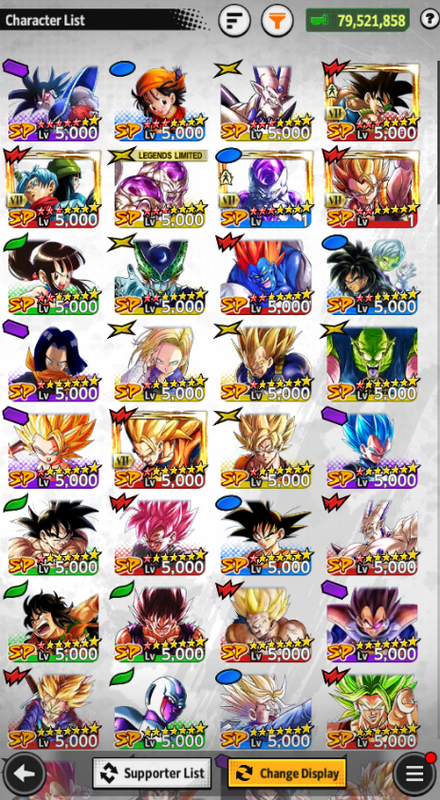Choose the green Piccolo character tile
The height and width of the screenshot is (800, 440).
tap(372, 363)
